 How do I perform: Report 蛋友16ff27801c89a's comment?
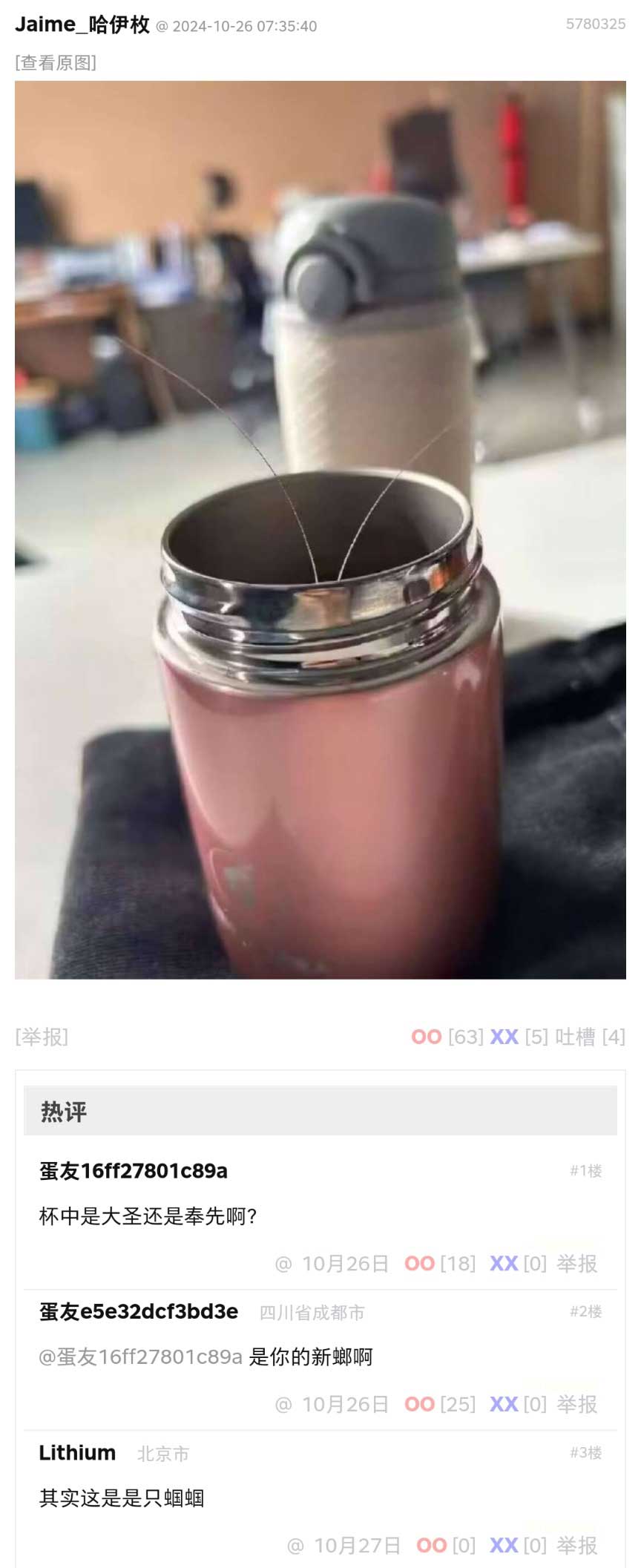pyautogui.click(x=576, y=1263)
